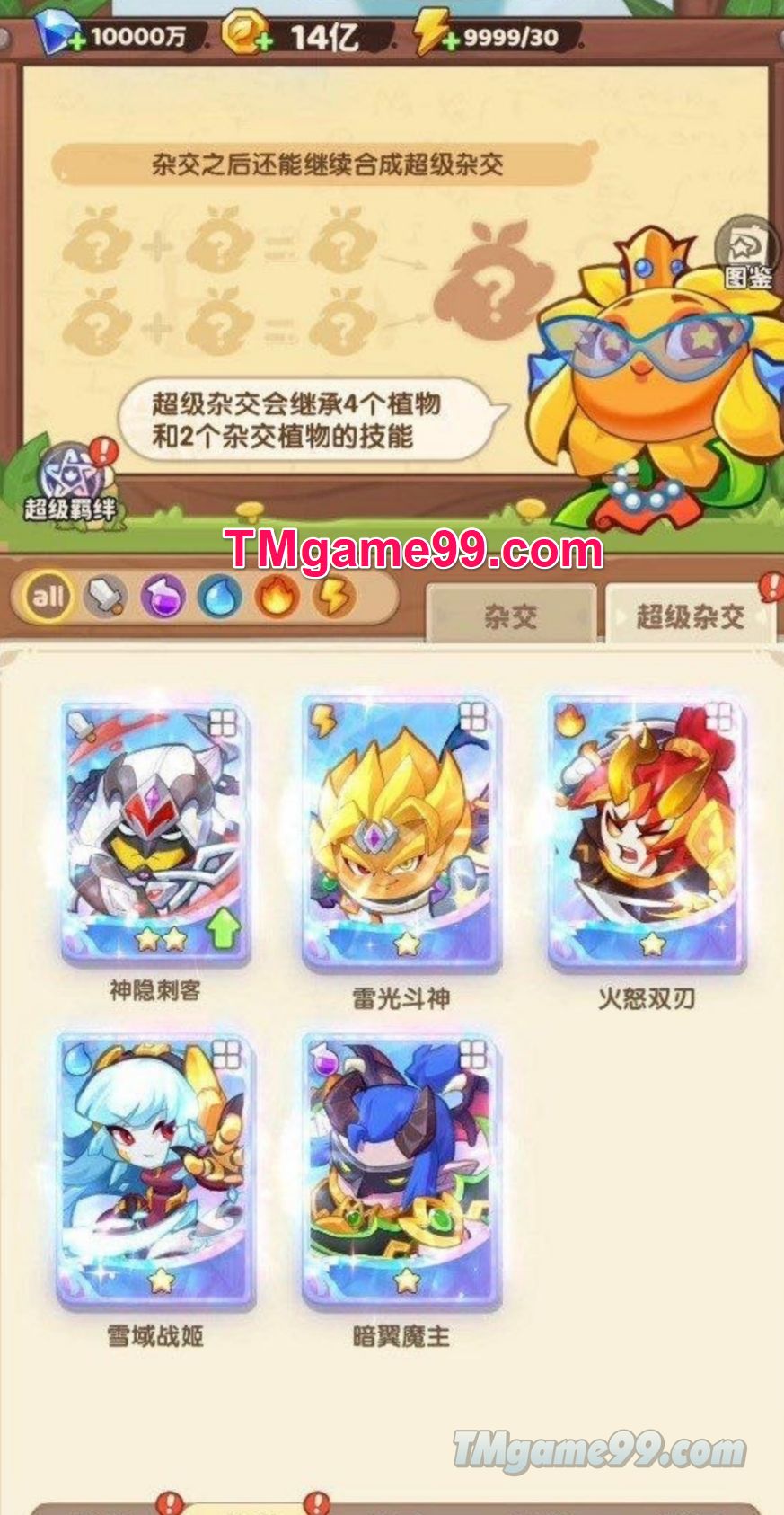Open the 神隐刺客 card

(154, 833)
